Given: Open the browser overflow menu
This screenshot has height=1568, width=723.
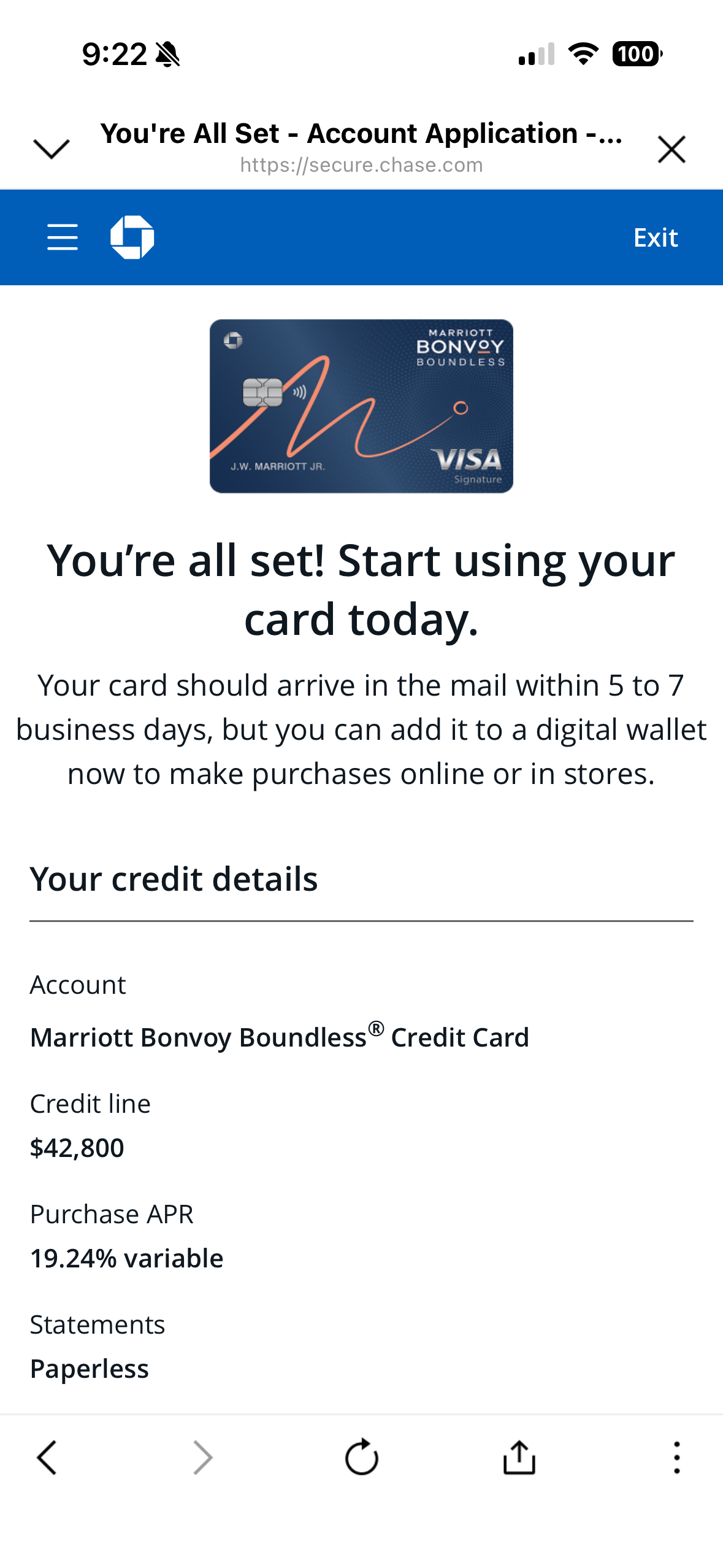Looking at the screenshot, I should coord(676,1457).
